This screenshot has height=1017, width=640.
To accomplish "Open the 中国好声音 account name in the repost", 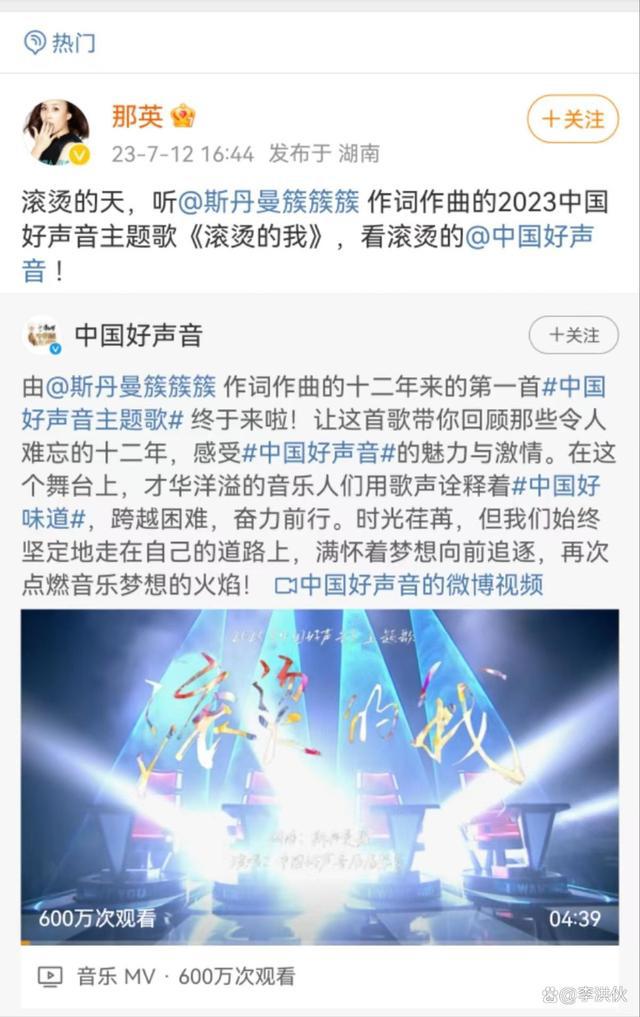I will click(138, 335).
